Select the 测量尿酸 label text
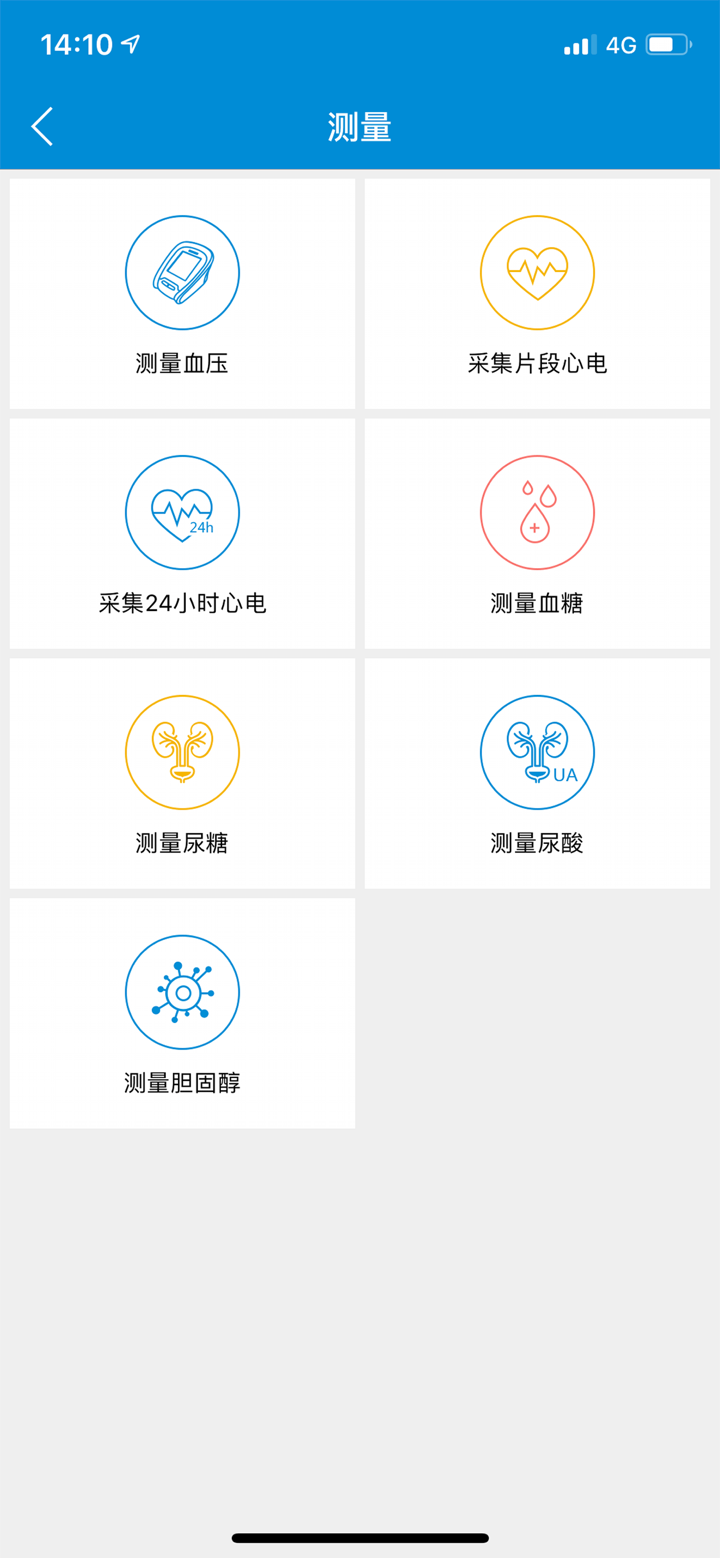This screenshot has width=720, height=1558. 537,843
